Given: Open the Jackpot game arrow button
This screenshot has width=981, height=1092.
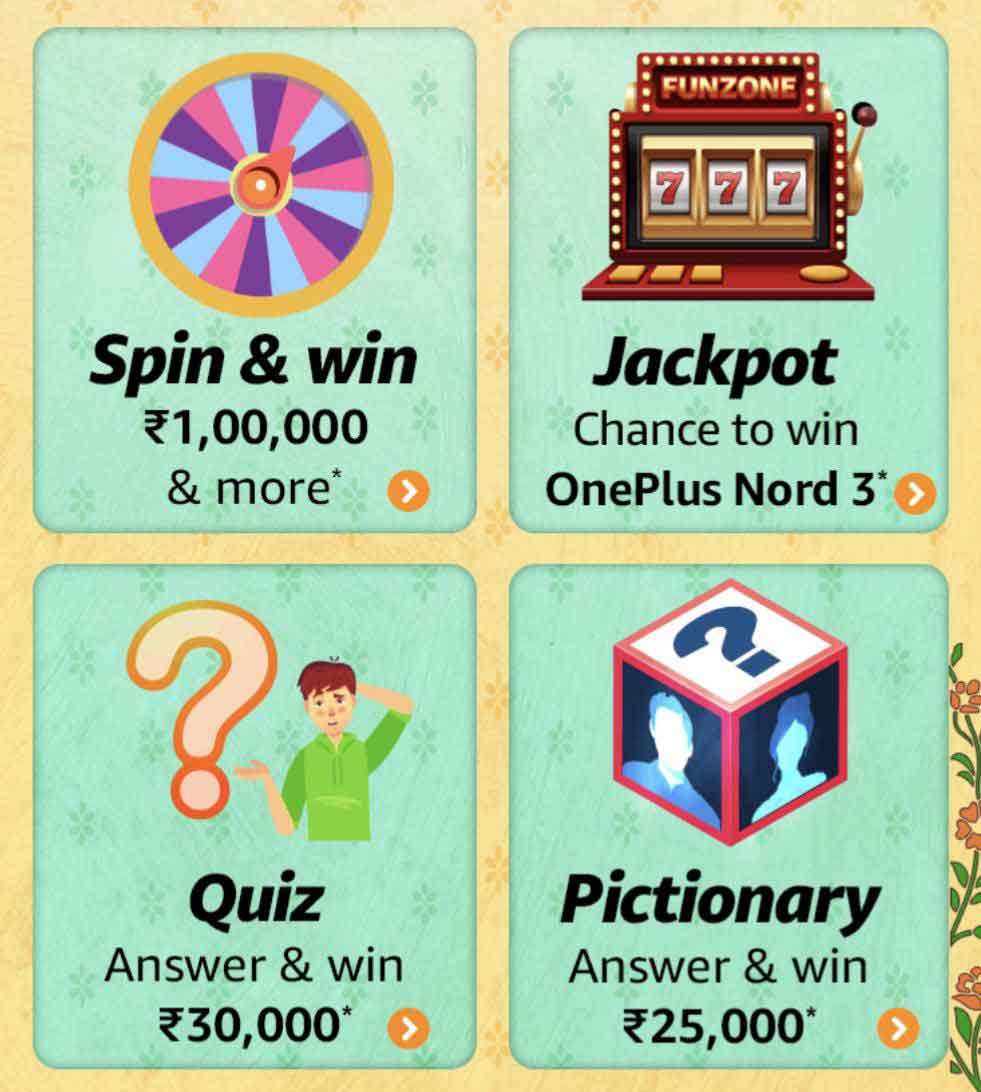Looking at the screenshot, I should pos(916,491).
